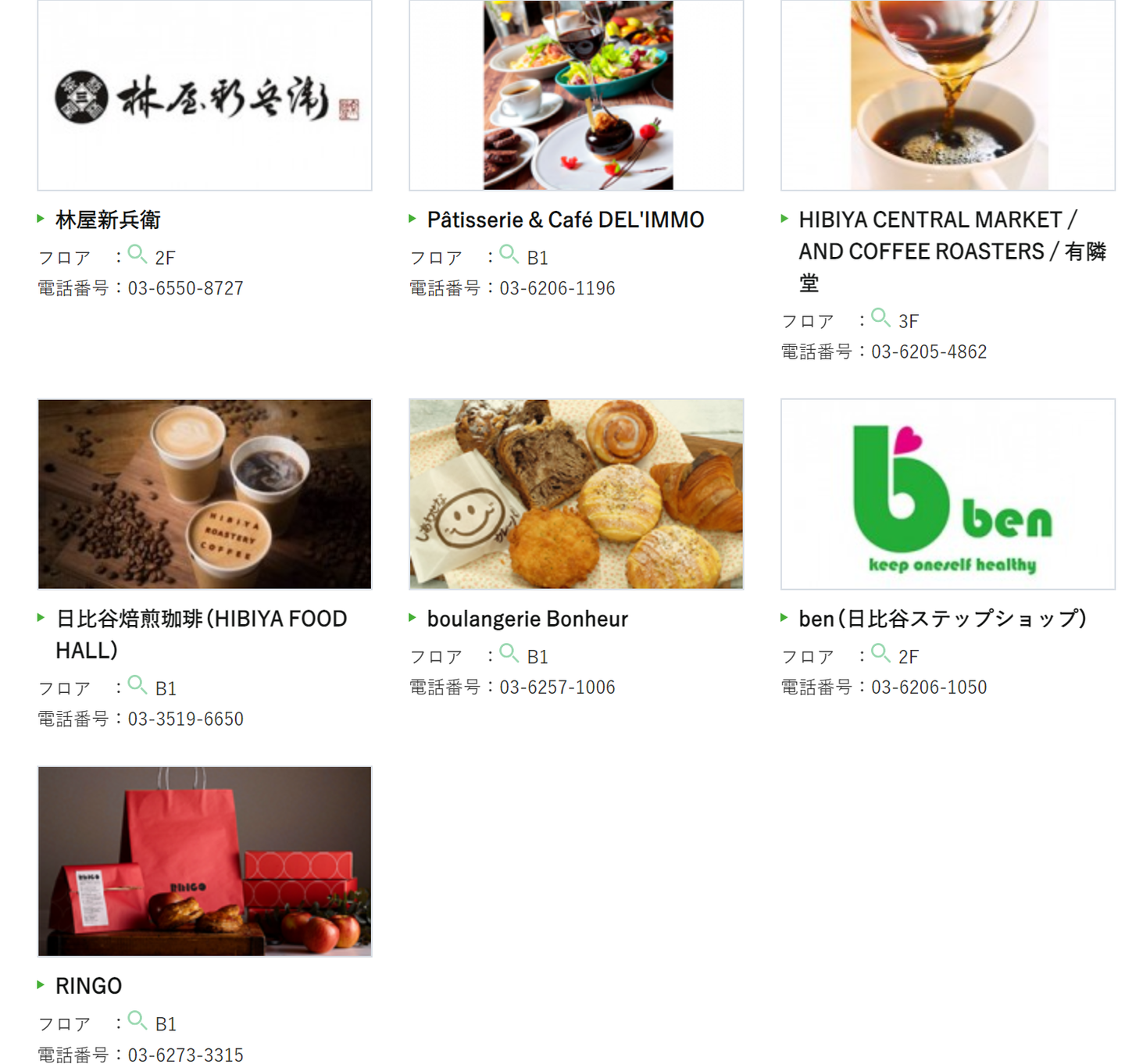Open the Pâtisserie & Café DEL'IMMO link
1125x1064 pixels.
coord(565,220)
